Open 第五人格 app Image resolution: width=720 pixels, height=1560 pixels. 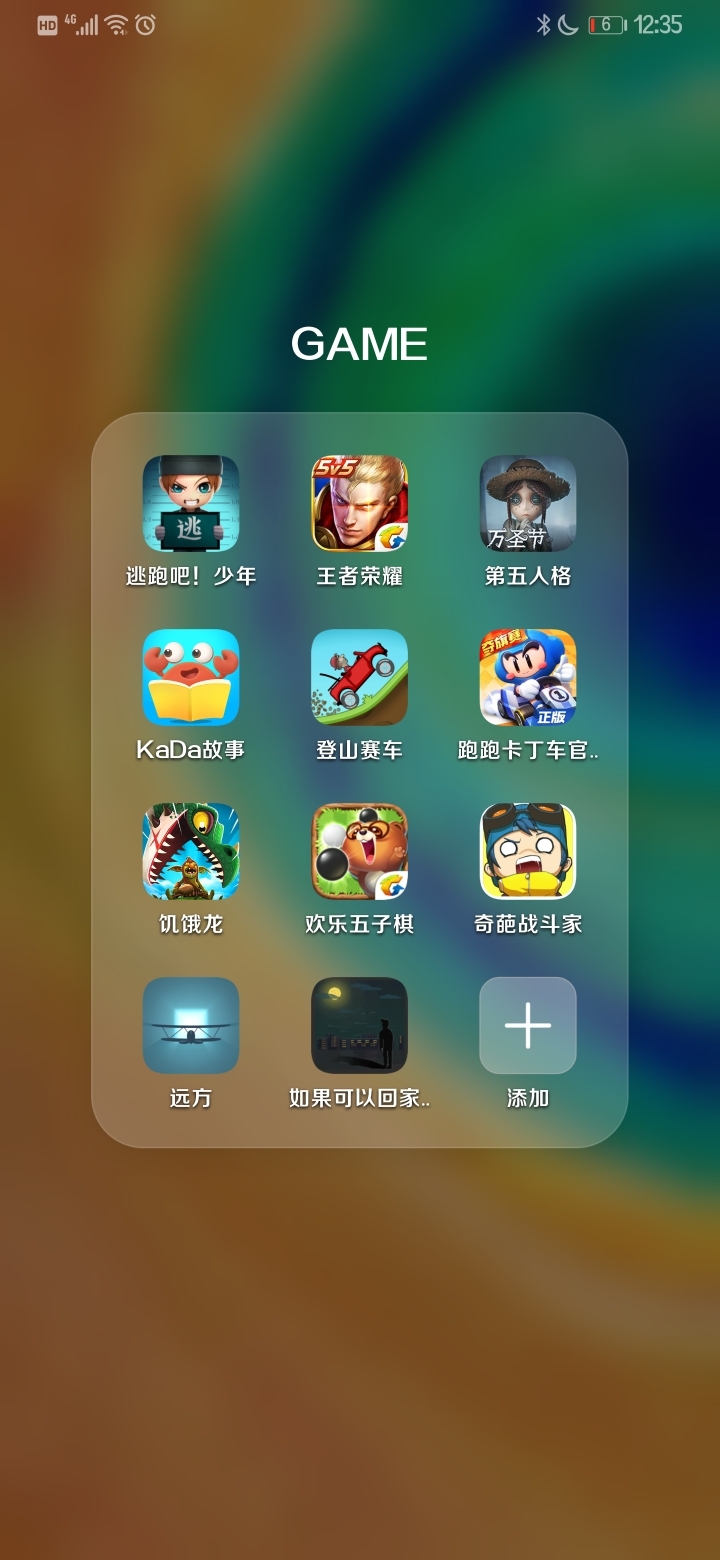click(x=528, y=504)
